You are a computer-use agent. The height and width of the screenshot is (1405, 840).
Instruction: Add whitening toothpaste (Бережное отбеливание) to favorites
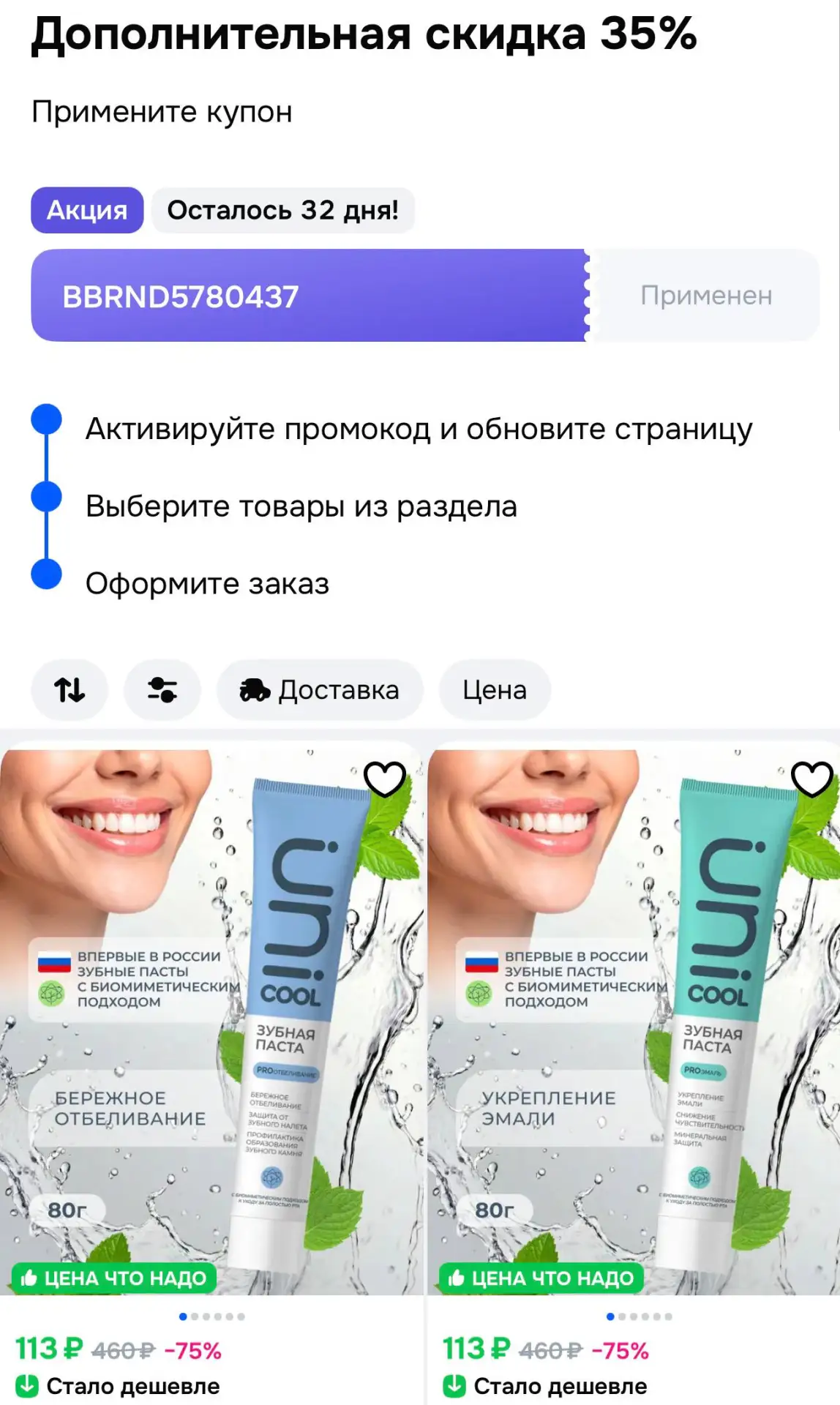click(x=385, y=779)
